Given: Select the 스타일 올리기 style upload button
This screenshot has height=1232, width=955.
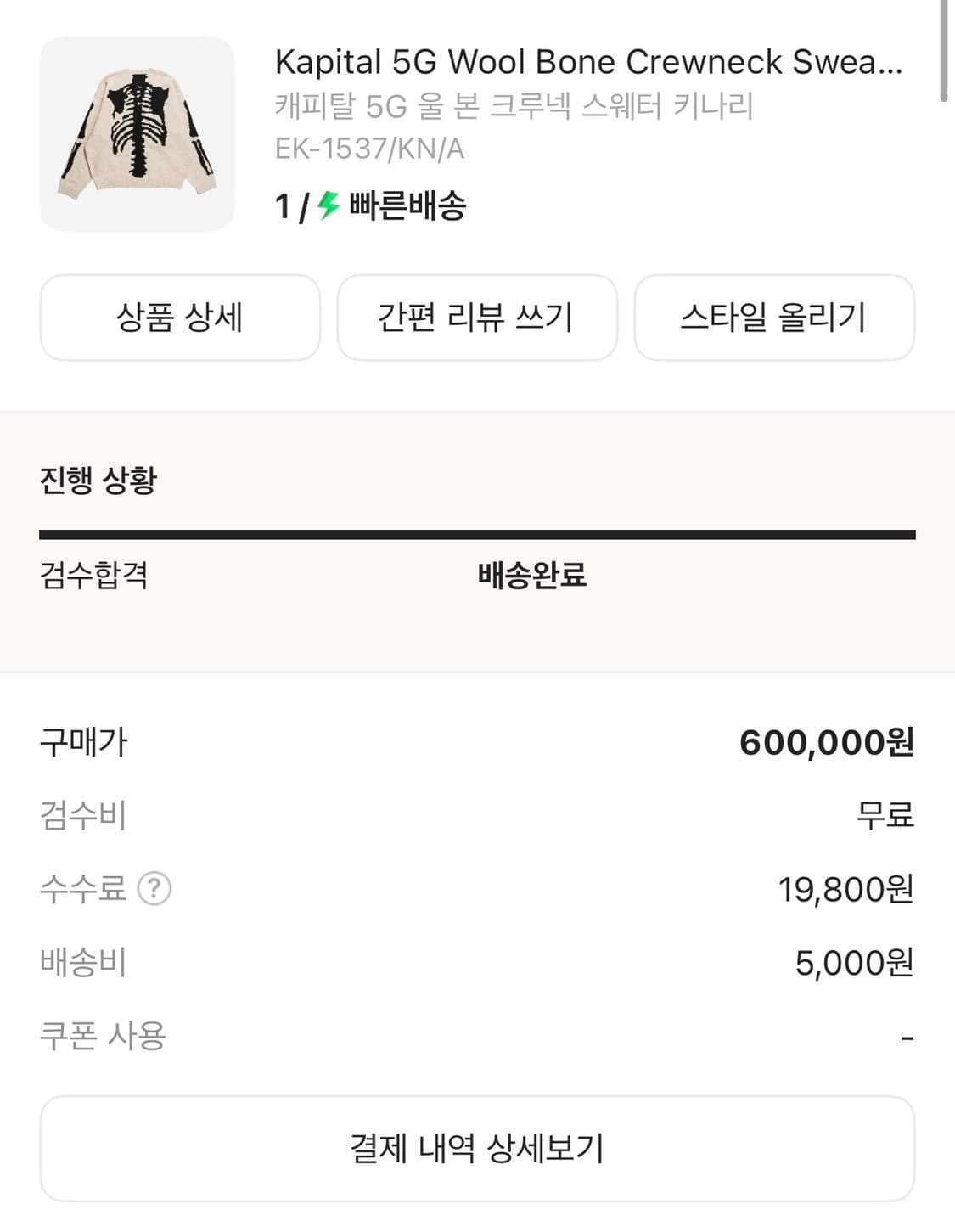Looking at the screenshot, I should point(774,318).
